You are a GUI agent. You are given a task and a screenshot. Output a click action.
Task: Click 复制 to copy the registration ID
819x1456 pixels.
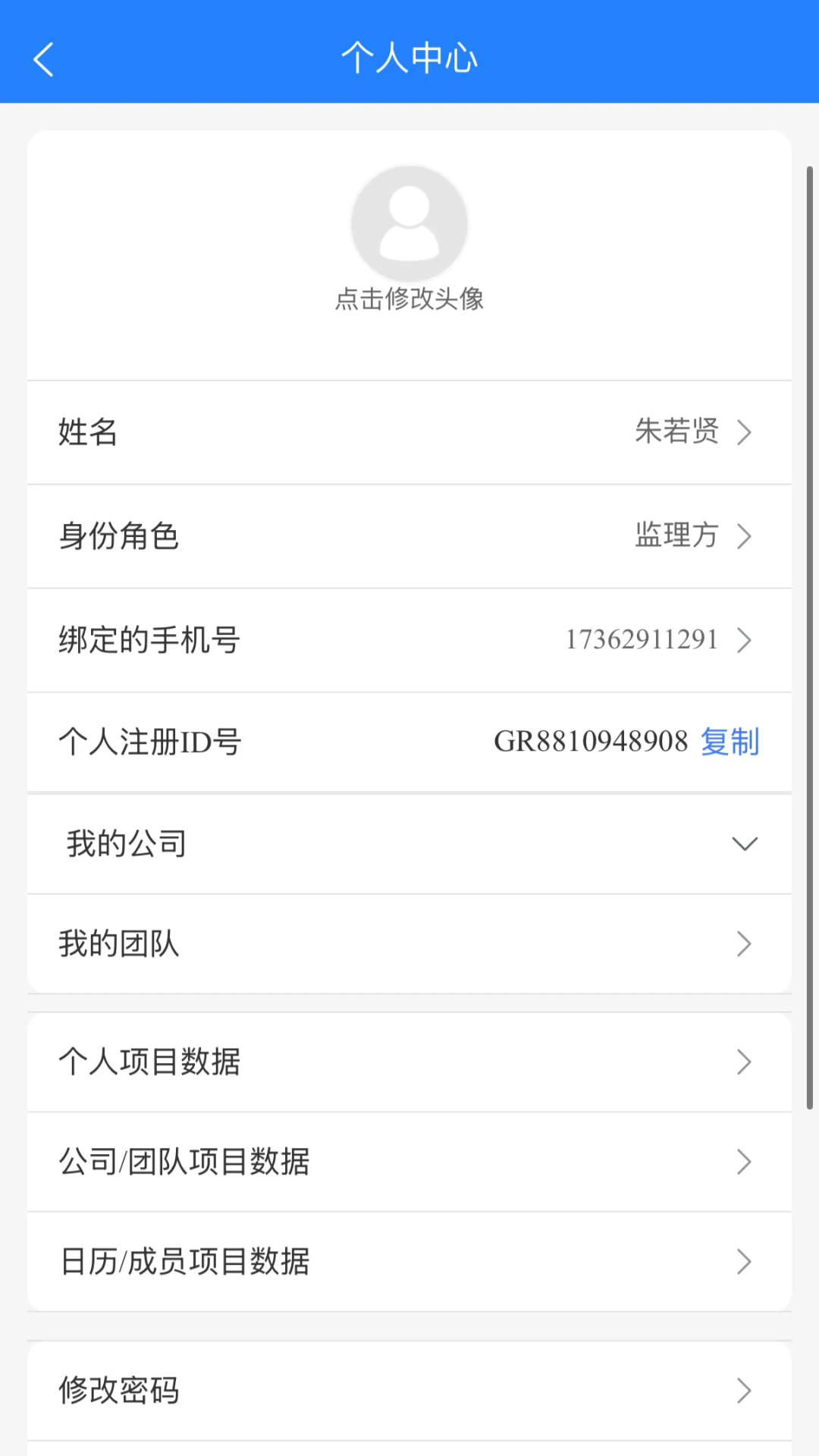[730, 743]
